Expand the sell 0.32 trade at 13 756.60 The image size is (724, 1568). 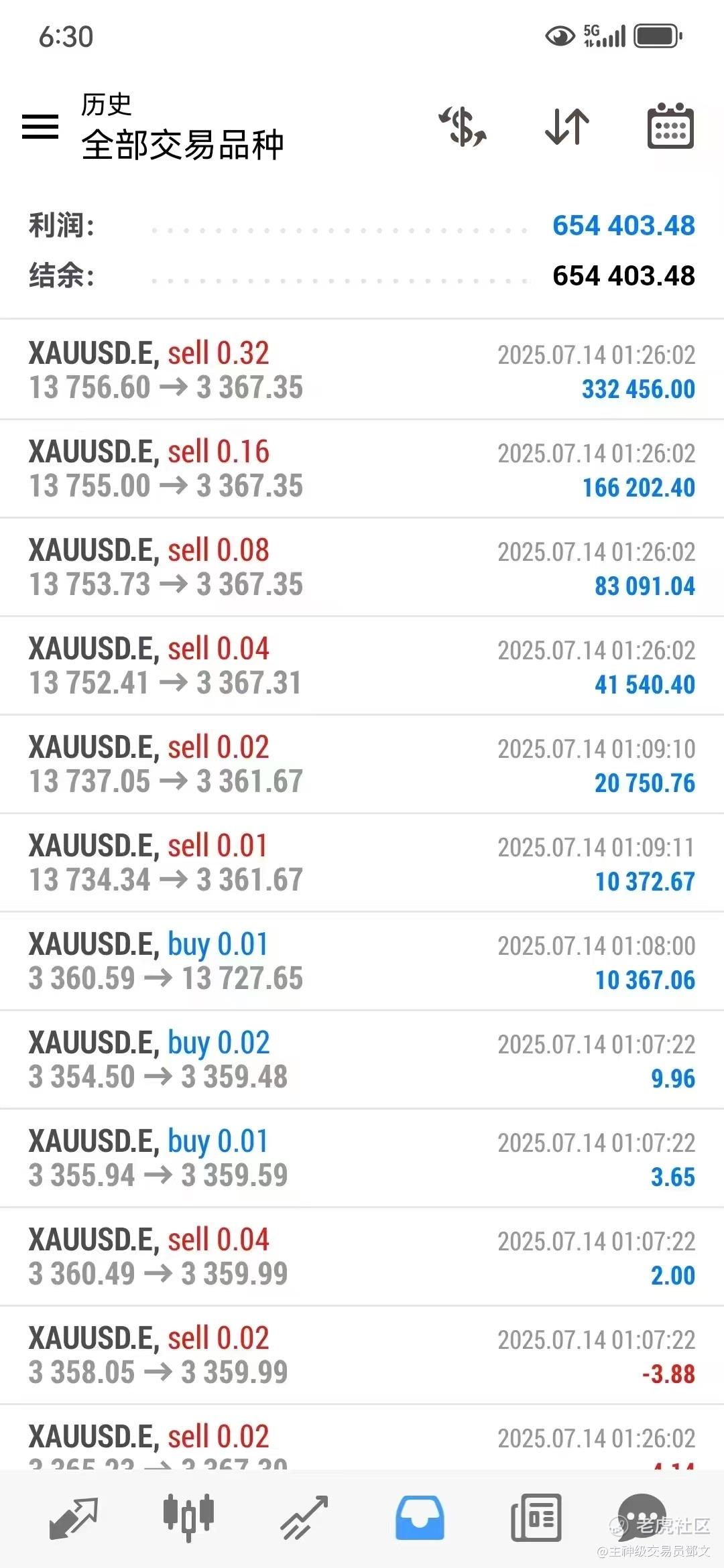pos(362,371)
